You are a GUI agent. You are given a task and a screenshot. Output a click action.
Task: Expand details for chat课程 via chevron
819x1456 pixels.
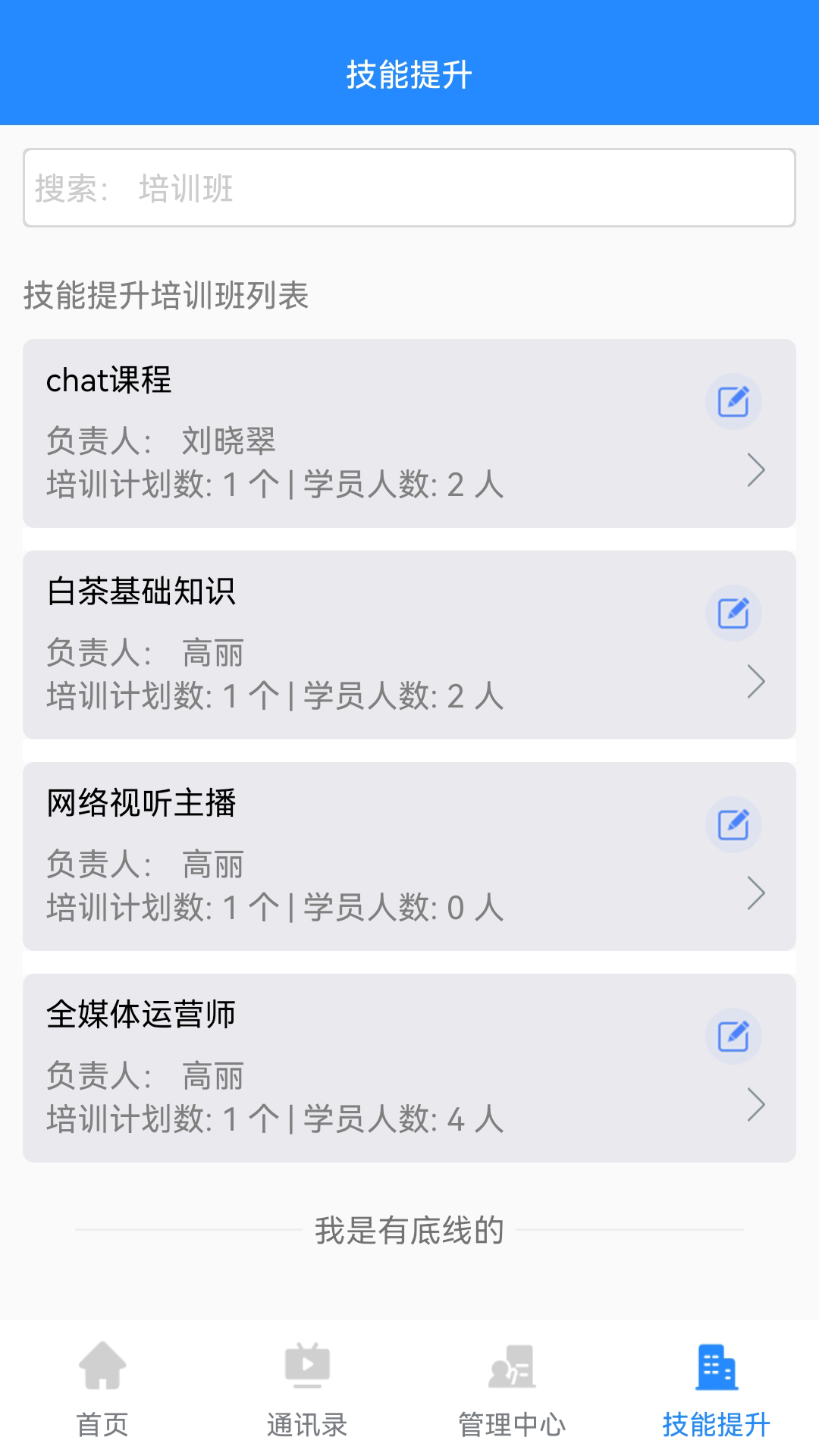click(756, 470)
